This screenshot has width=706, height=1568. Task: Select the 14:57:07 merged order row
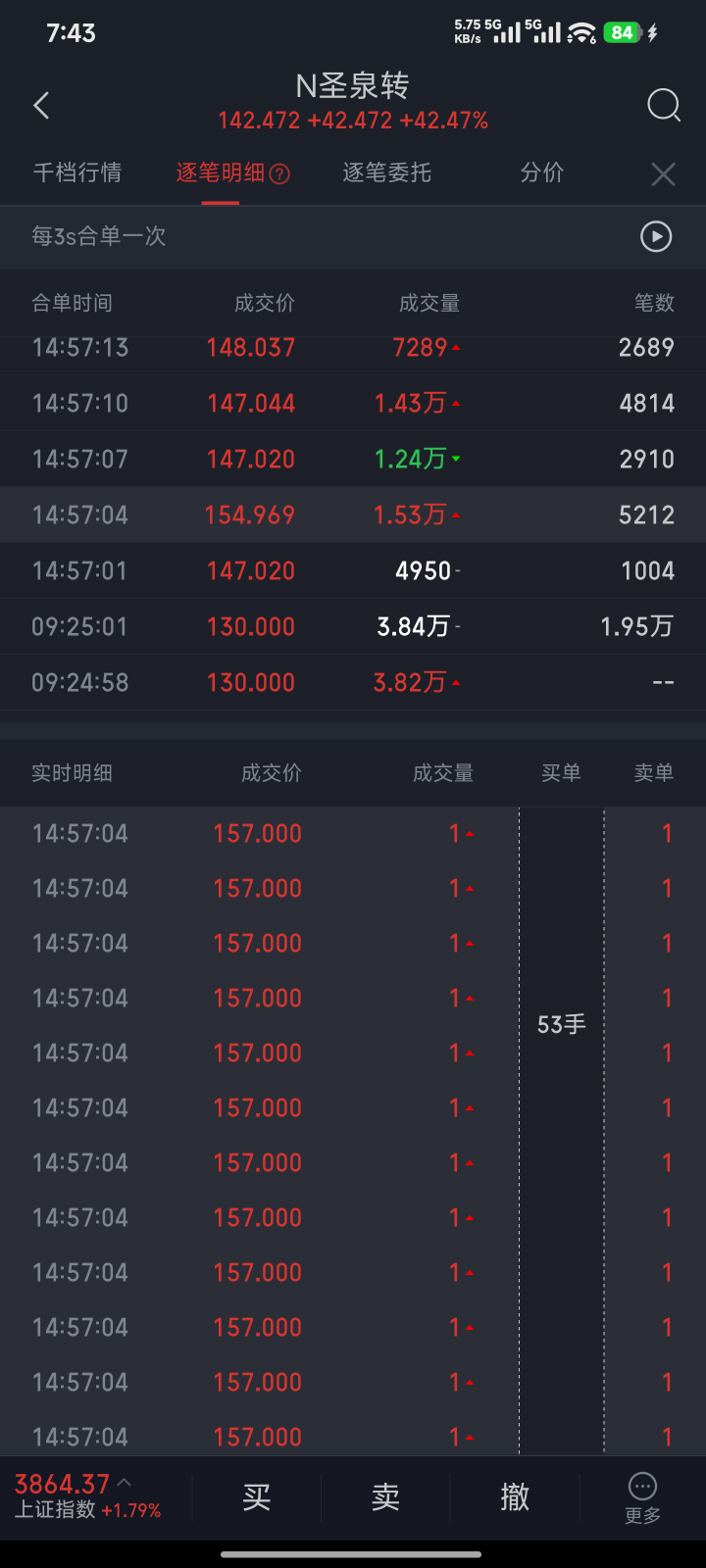353,459
